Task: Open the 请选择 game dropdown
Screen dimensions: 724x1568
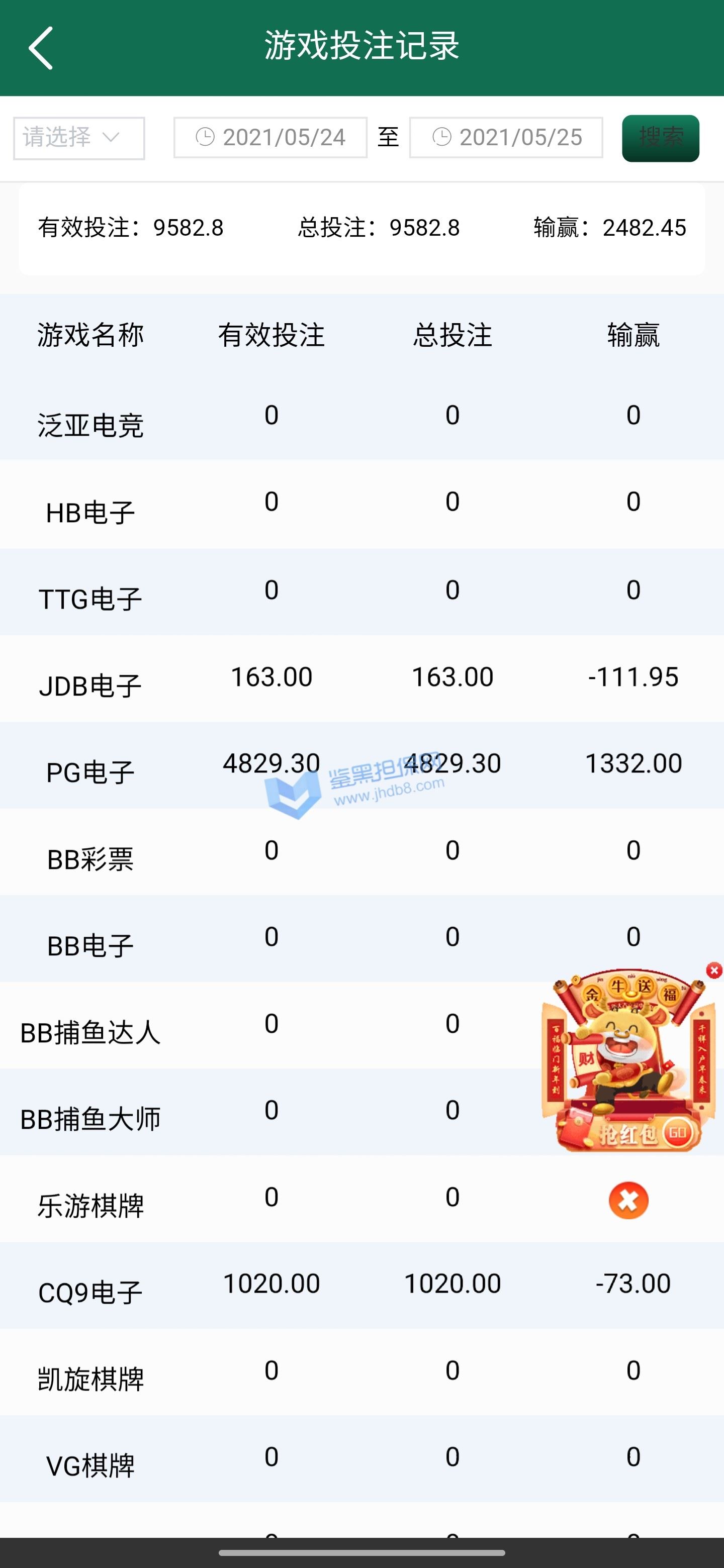Action: click(x=79, y=138)
